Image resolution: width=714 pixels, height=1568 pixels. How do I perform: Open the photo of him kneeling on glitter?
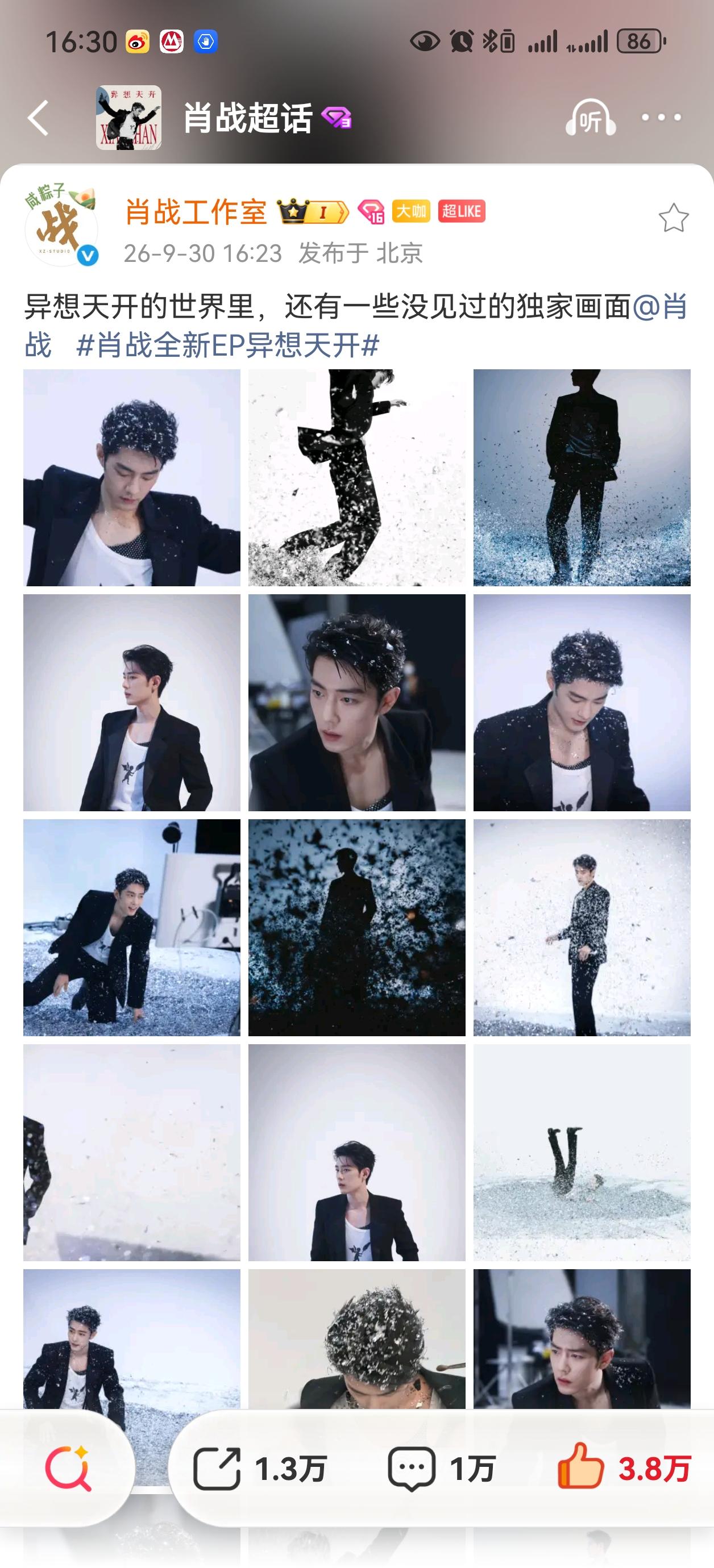131,928
